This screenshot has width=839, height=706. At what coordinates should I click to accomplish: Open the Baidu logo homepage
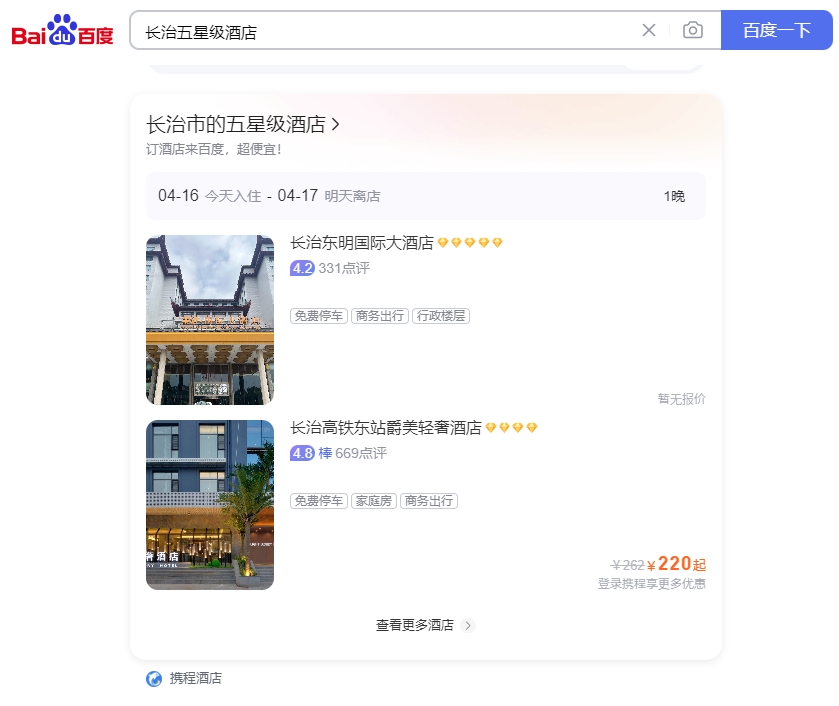63,31
